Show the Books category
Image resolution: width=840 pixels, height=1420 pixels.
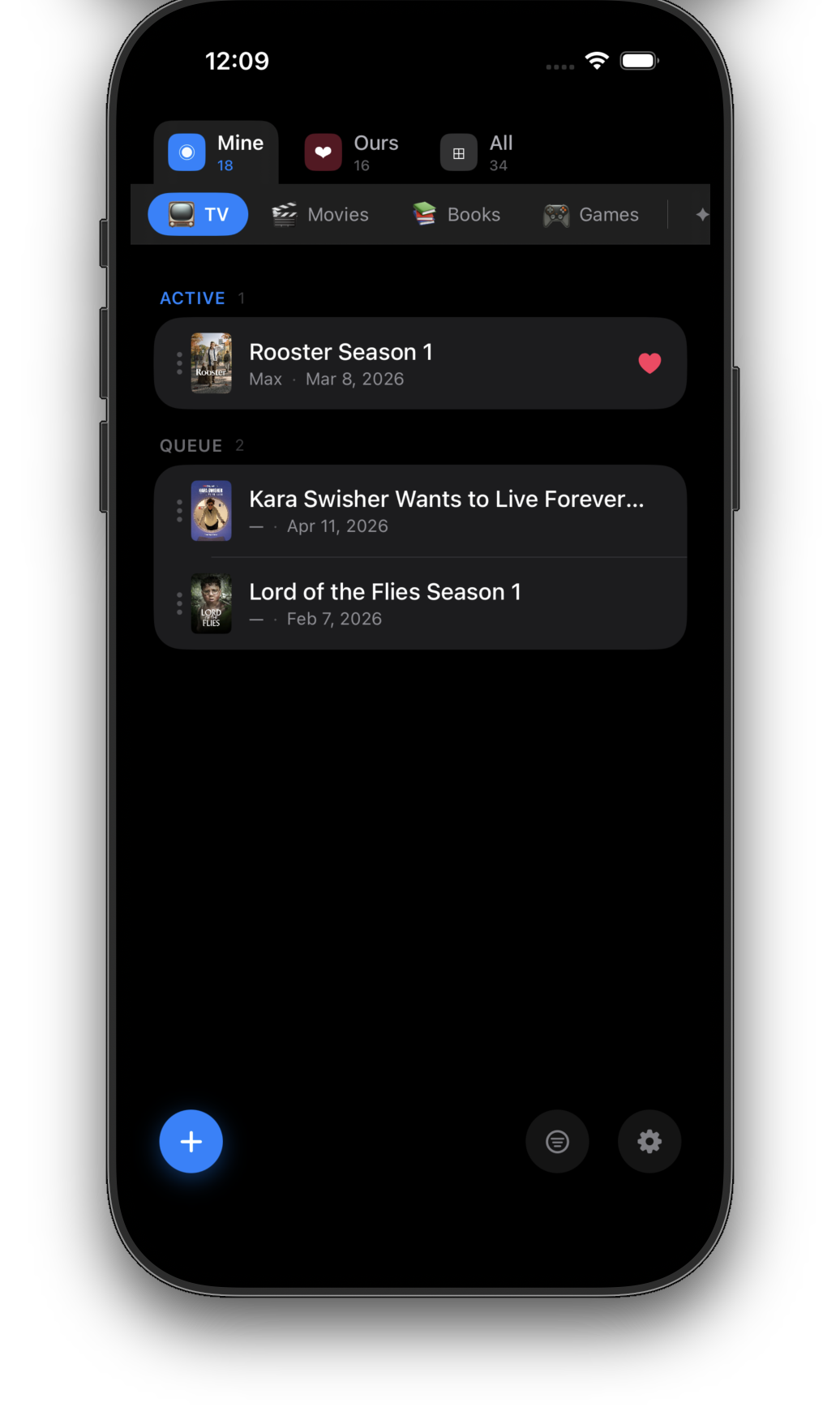(x=456, y=214)
